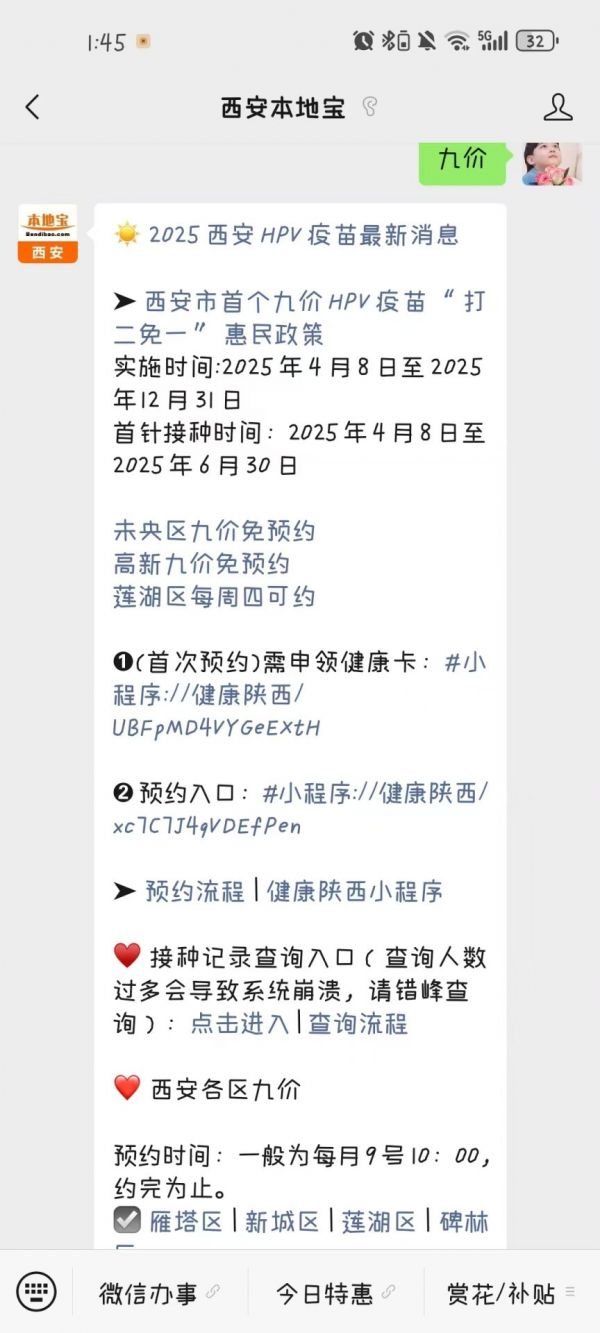
Task: Open the account profile icon
Action: [x=557, y=108]
